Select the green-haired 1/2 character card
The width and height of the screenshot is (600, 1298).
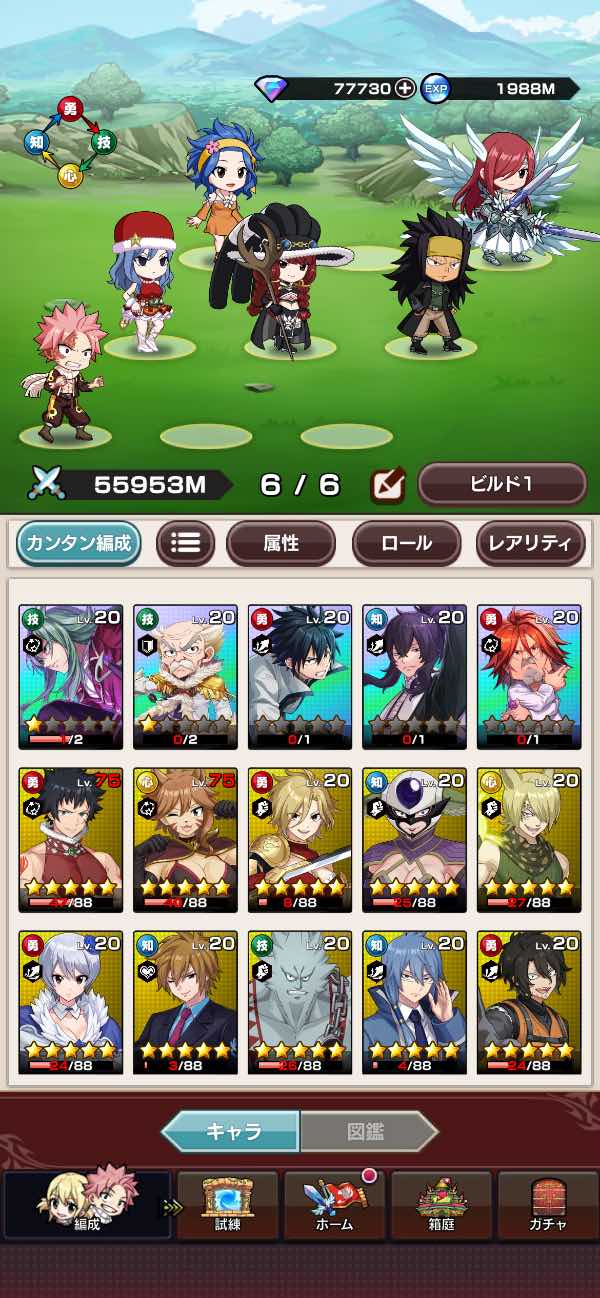70,676
